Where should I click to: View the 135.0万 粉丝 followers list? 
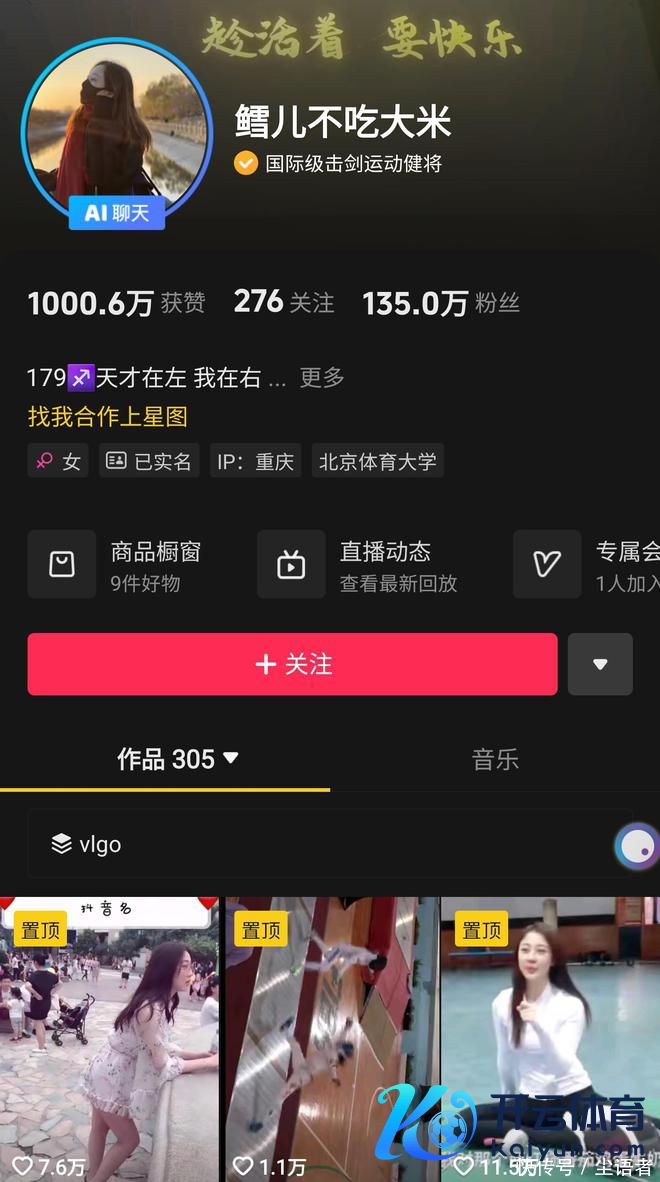441,303
